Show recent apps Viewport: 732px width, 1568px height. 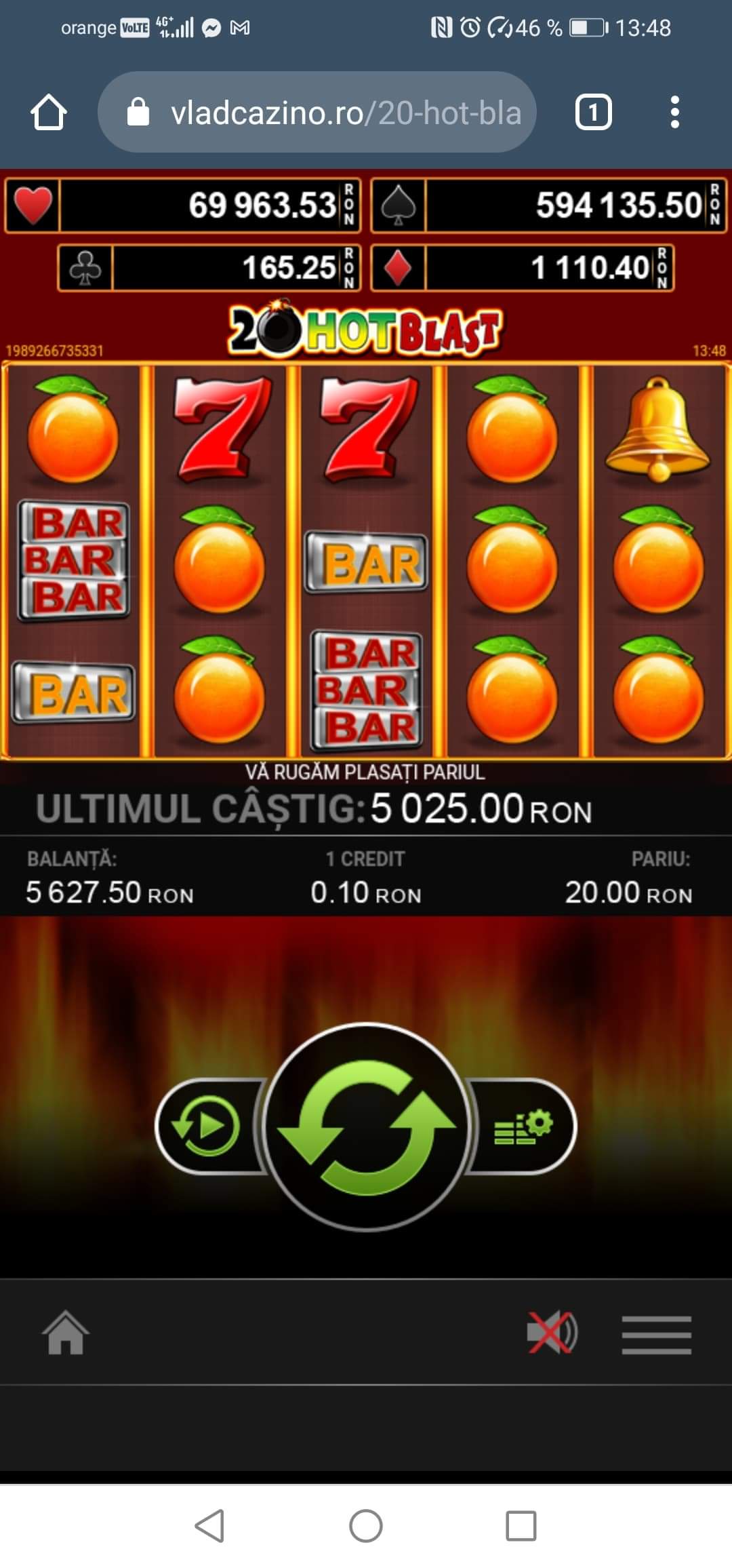click(521, 1526)
